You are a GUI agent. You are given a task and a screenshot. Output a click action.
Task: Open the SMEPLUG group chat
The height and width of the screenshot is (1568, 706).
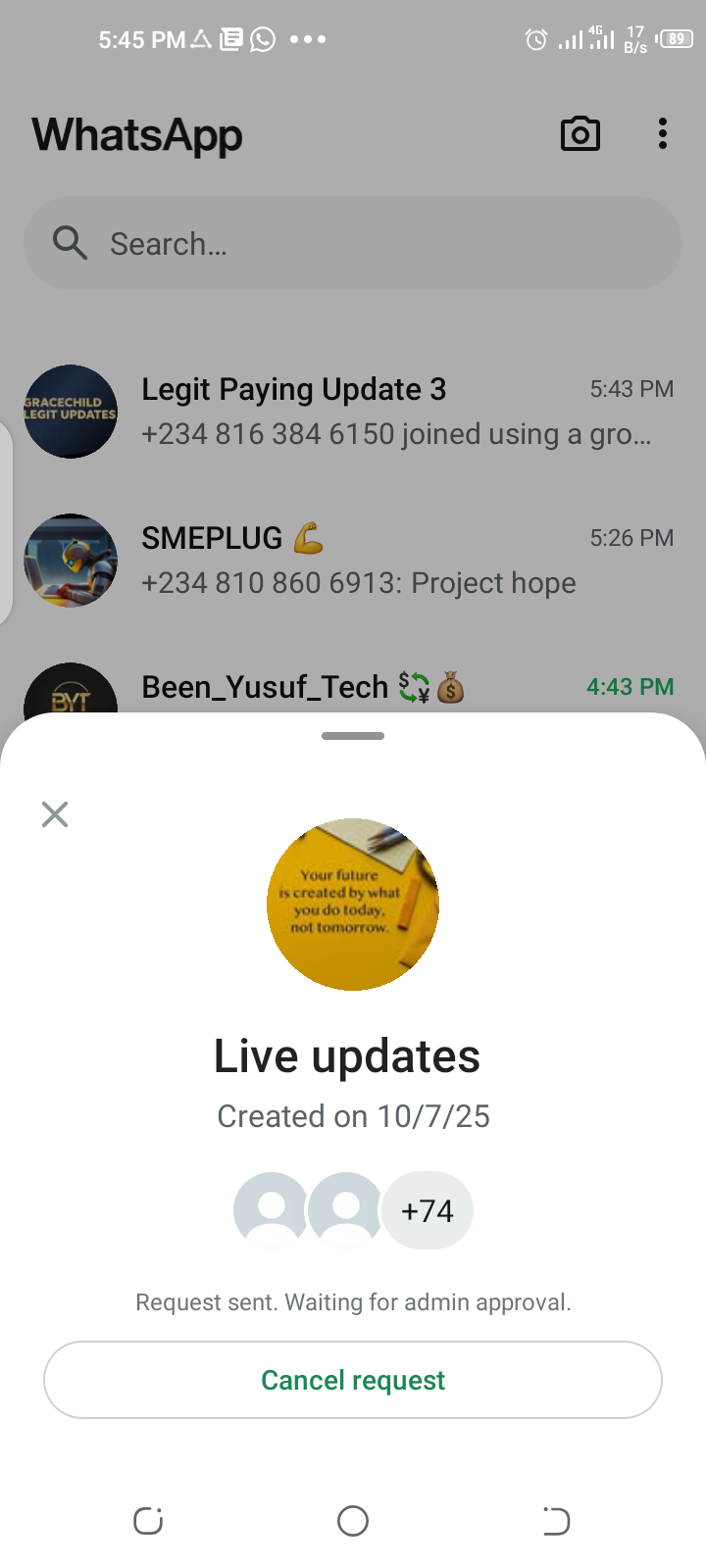tap(392, 561)
